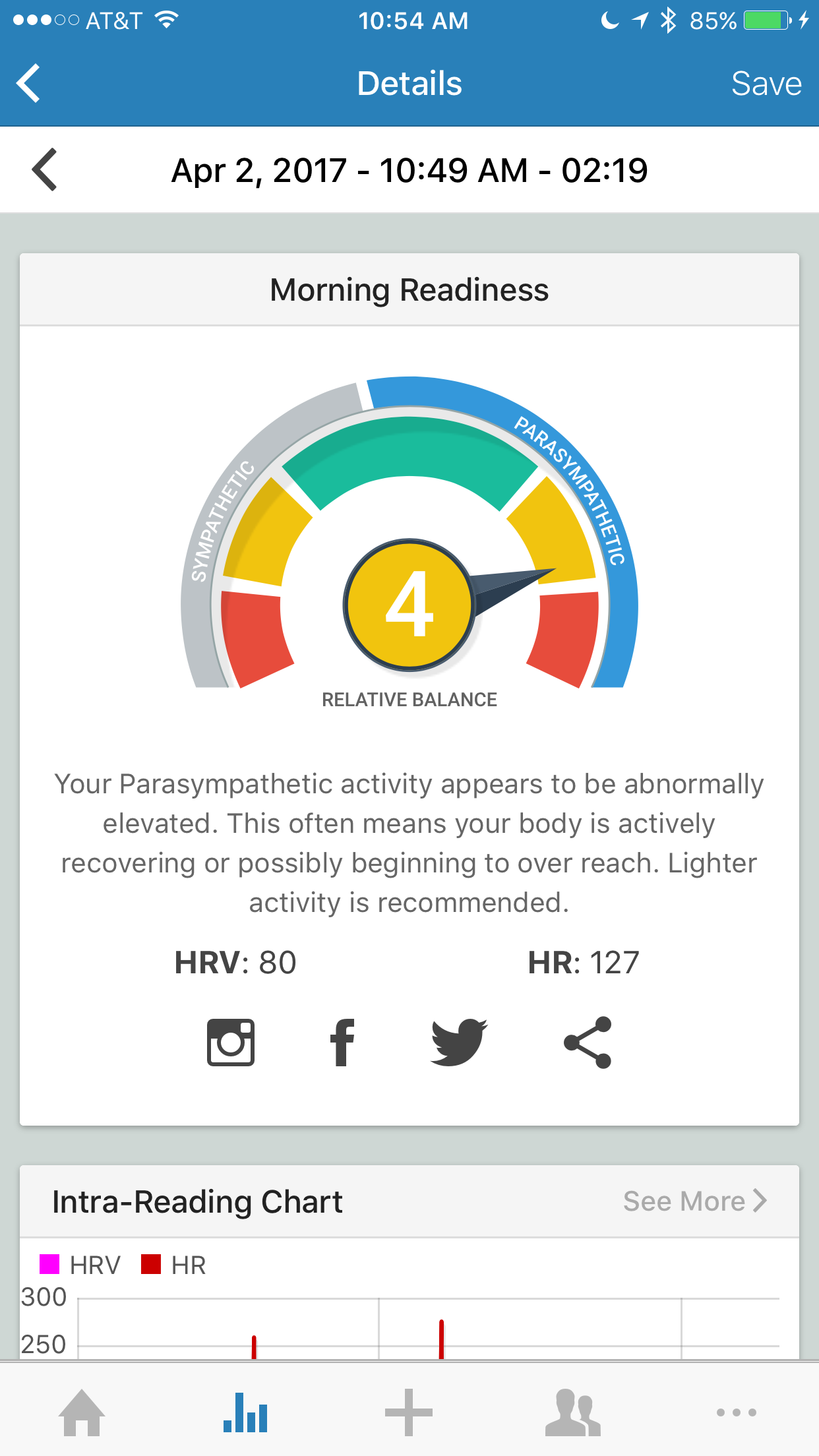This screenshot has width=819, height=1456.
Task: Switch to the Home tab
Action: coord(82,1412)
